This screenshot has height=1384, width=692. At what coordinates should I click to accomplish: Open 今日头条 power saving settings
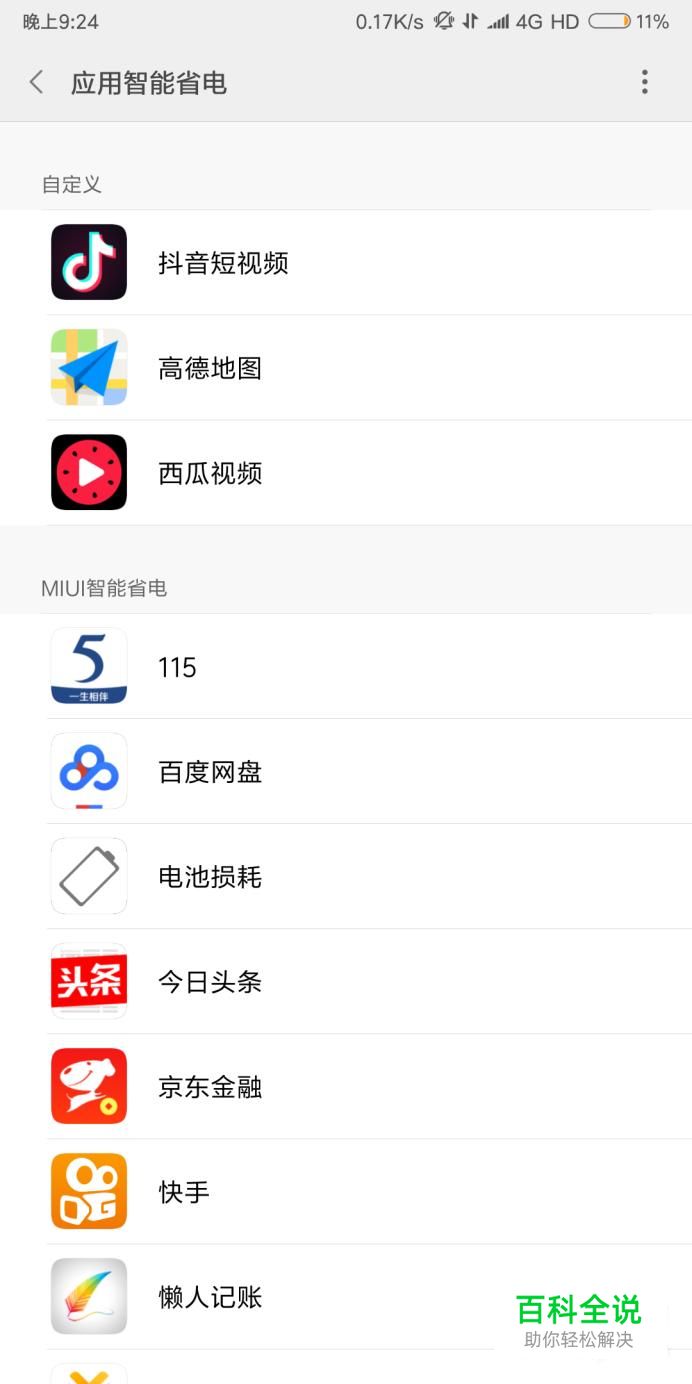[346, 981]
